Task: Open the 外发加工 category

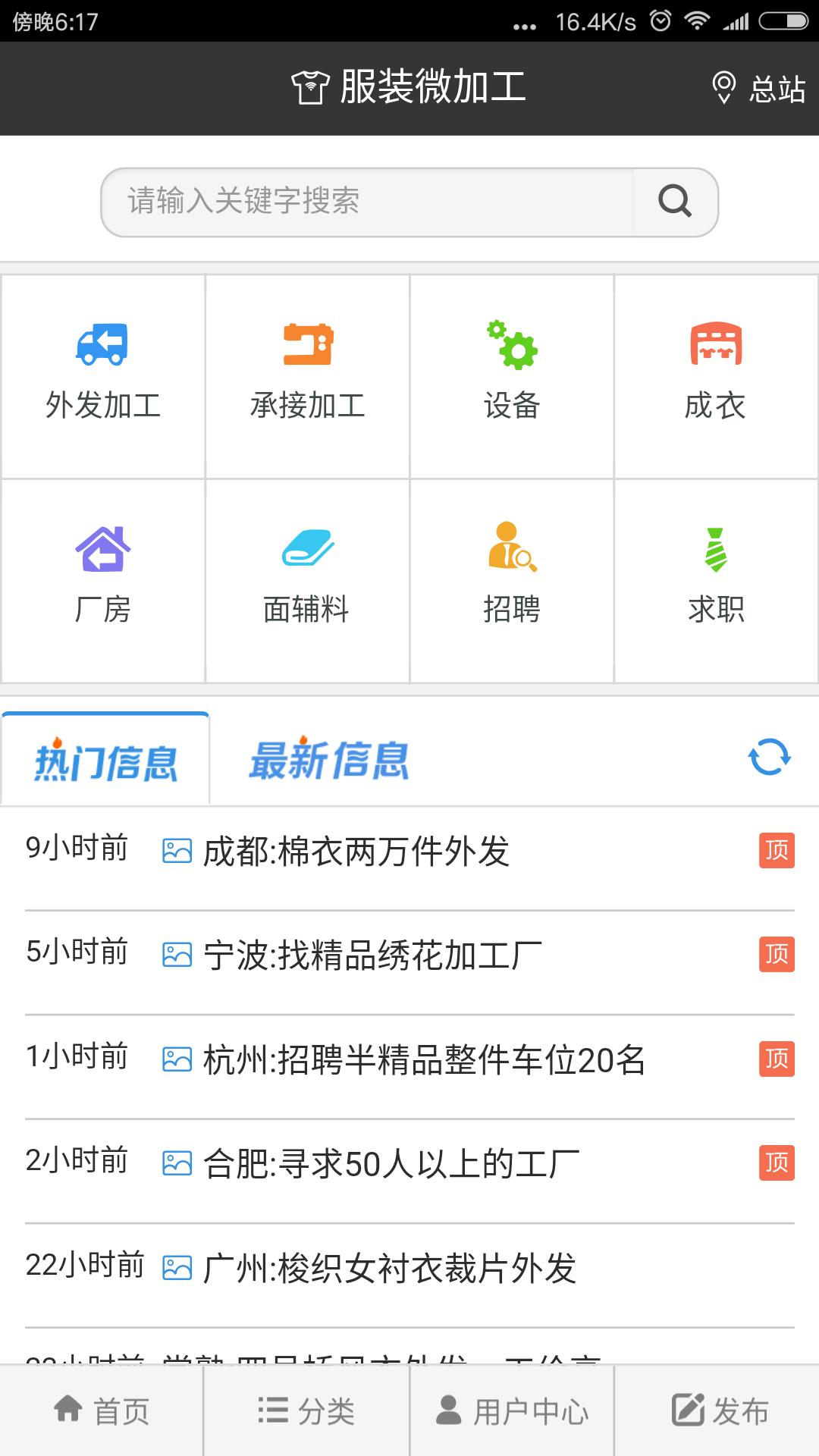Action: [x=103, y=376]
